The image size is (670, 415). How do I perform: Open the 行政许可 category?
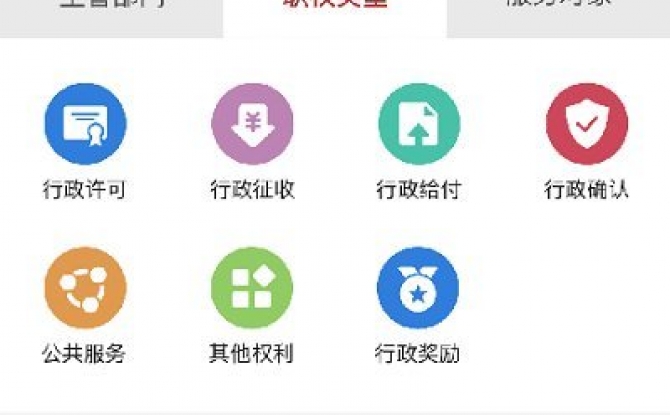(85, 125)
